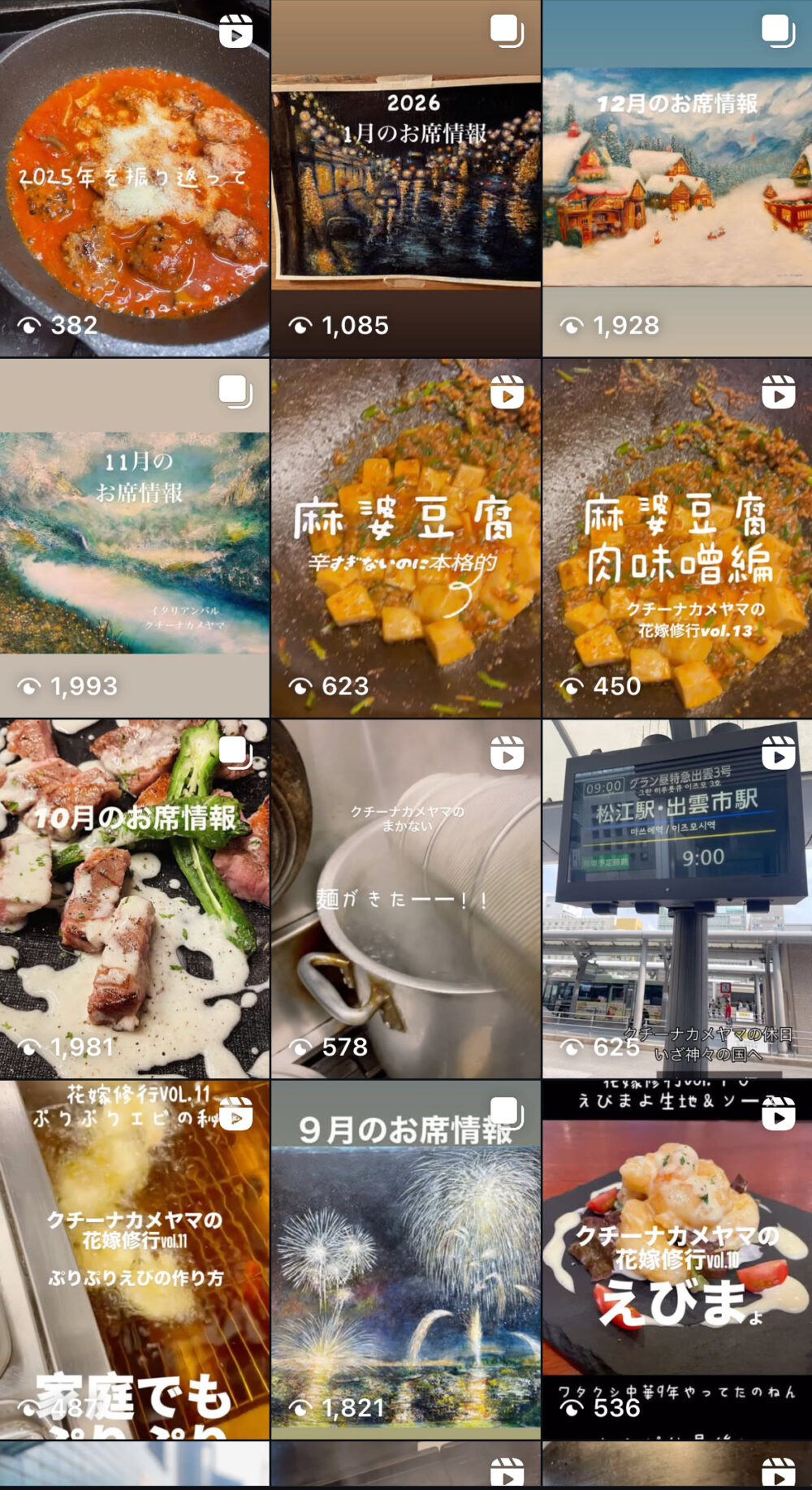Play the 麻婆豆腐 辛すぎないのに本格的 reel

click(406, 538)
